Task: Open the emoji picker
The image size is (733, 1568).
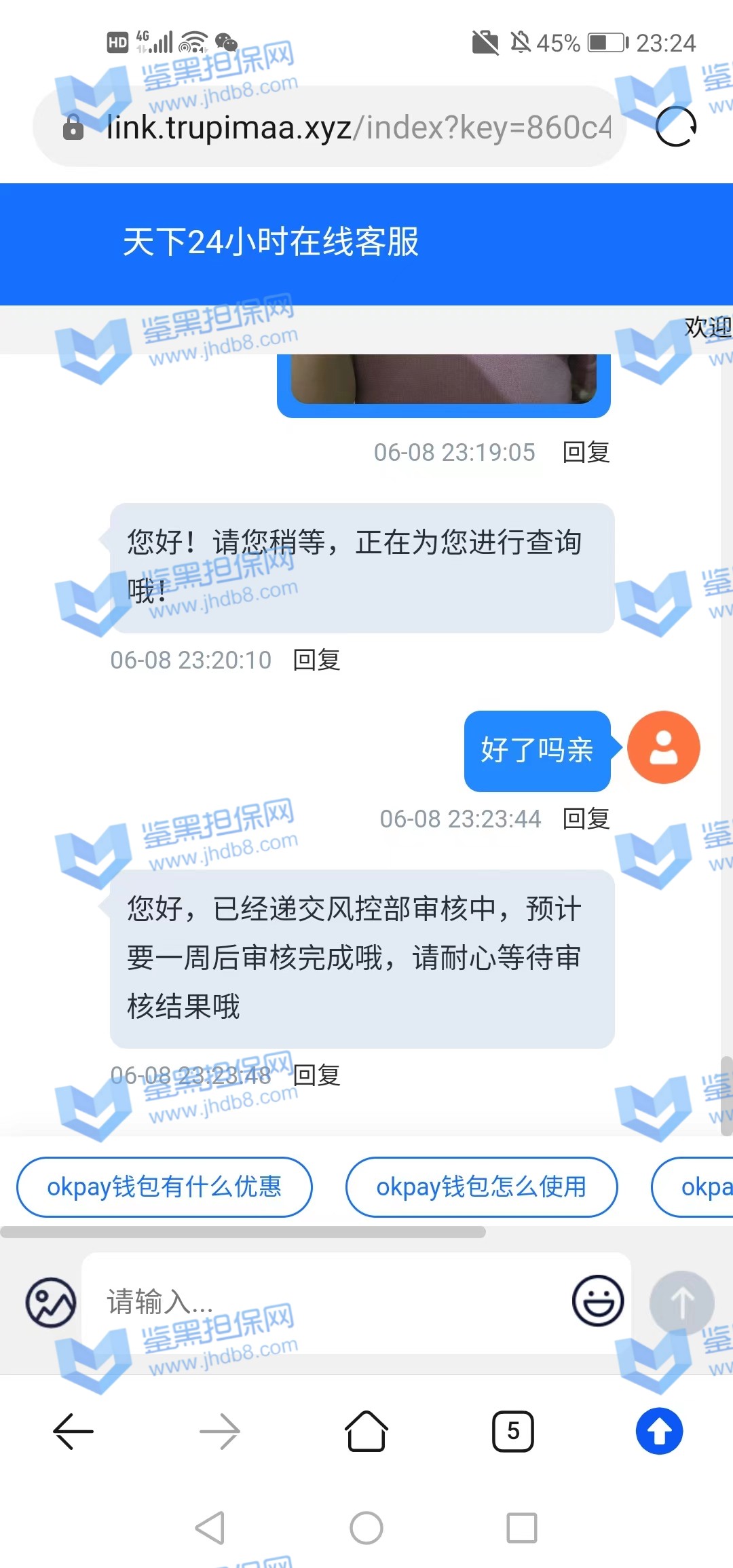Action: click(x=597, y=1301)
